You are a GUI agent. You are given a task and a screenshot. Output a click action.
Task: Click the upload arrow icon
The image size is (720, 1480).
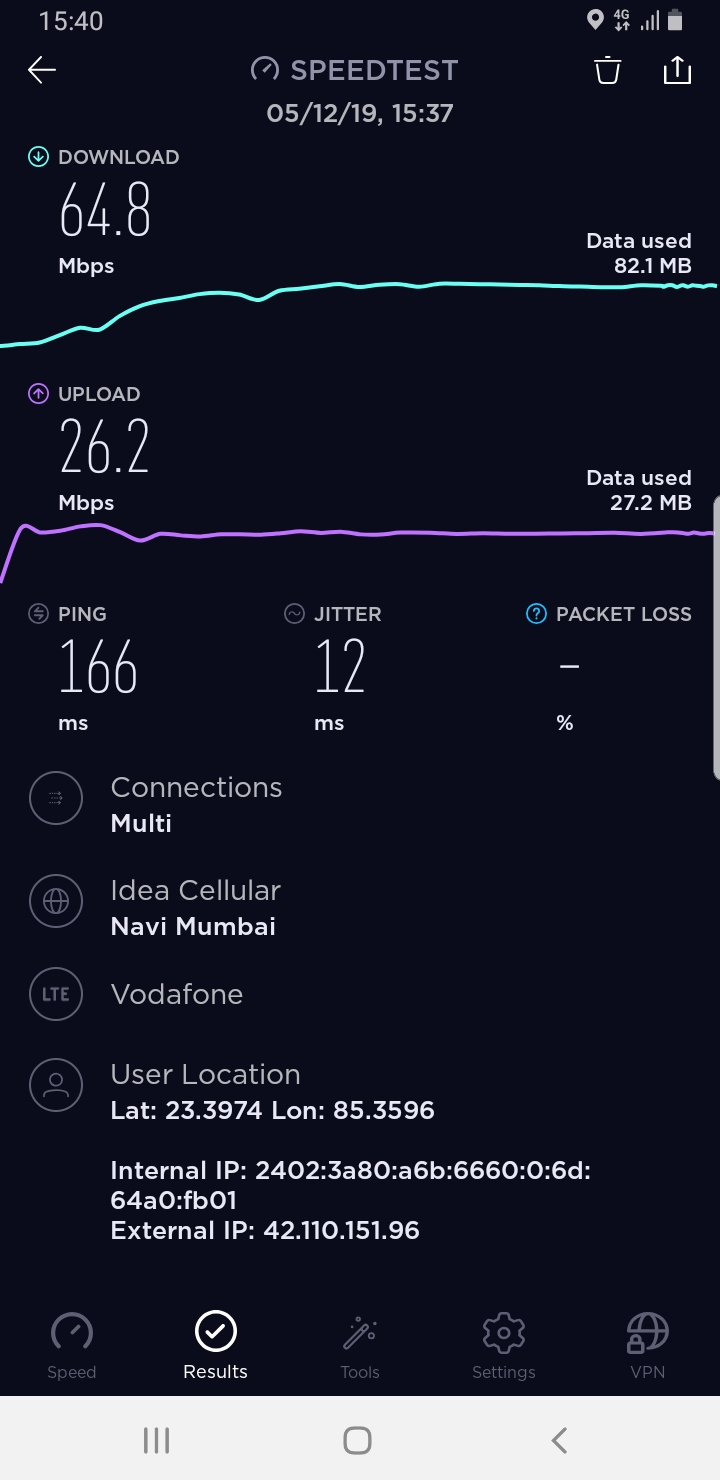coord(36,393)
